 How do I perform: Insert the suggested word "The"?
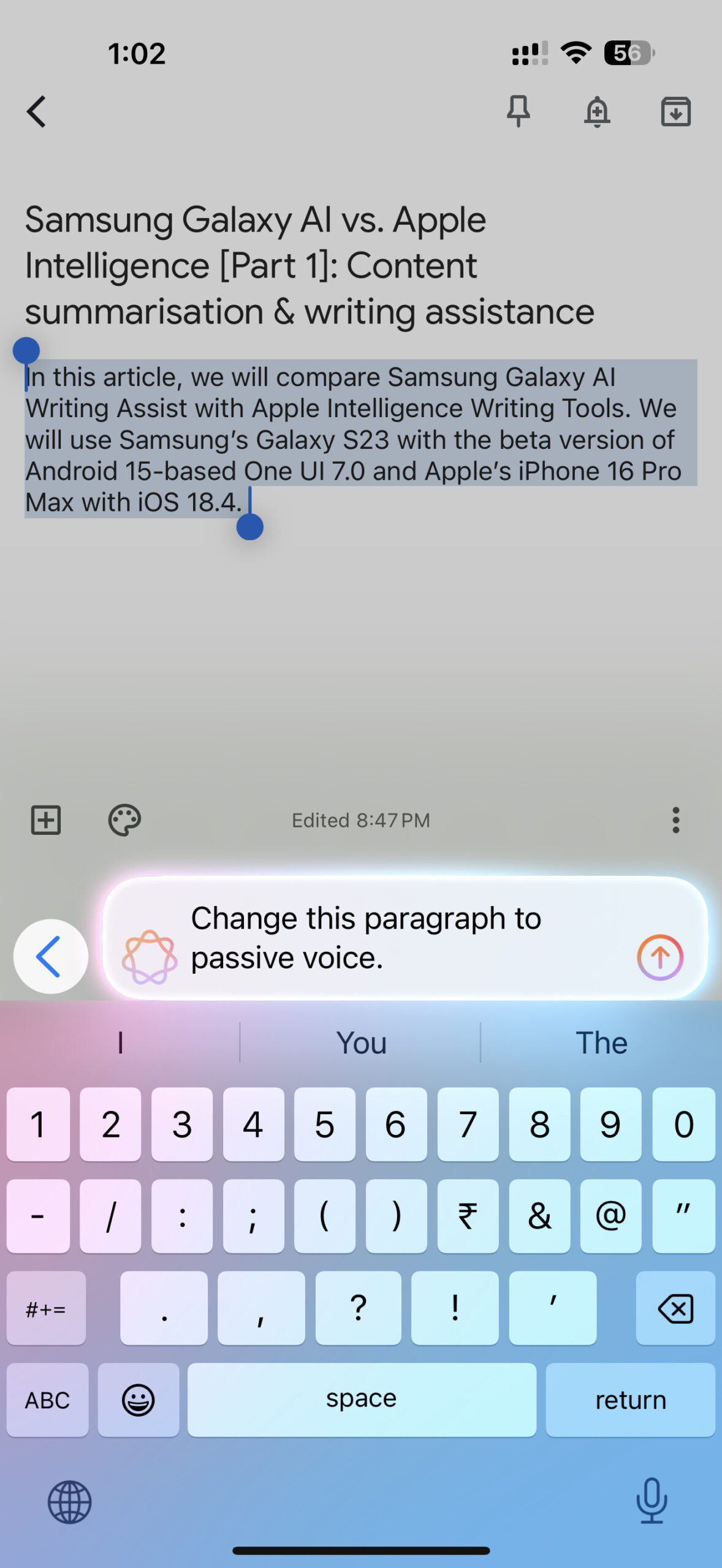(x=601, y=1042)
